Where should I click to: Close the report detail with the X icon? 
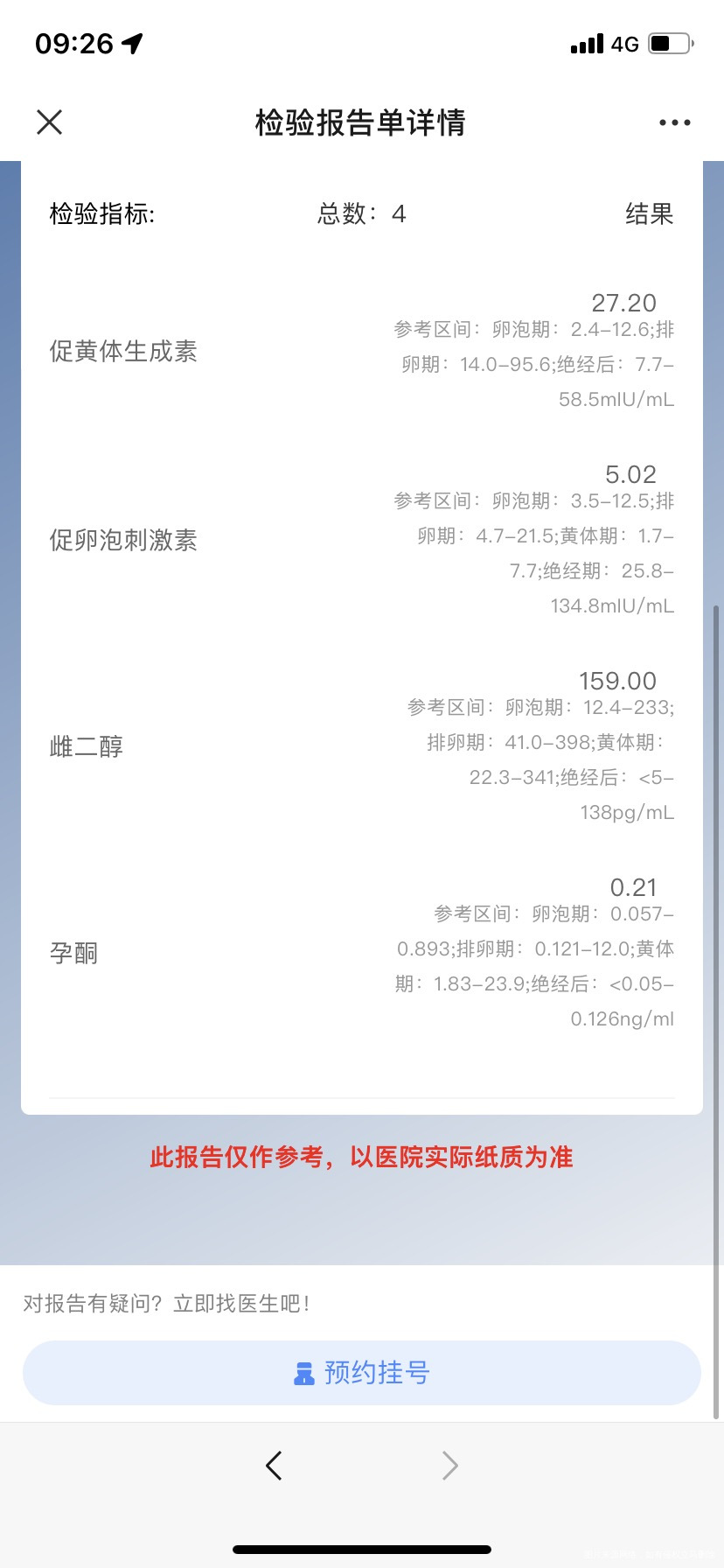pyautogui.click(x=49, y=122)
